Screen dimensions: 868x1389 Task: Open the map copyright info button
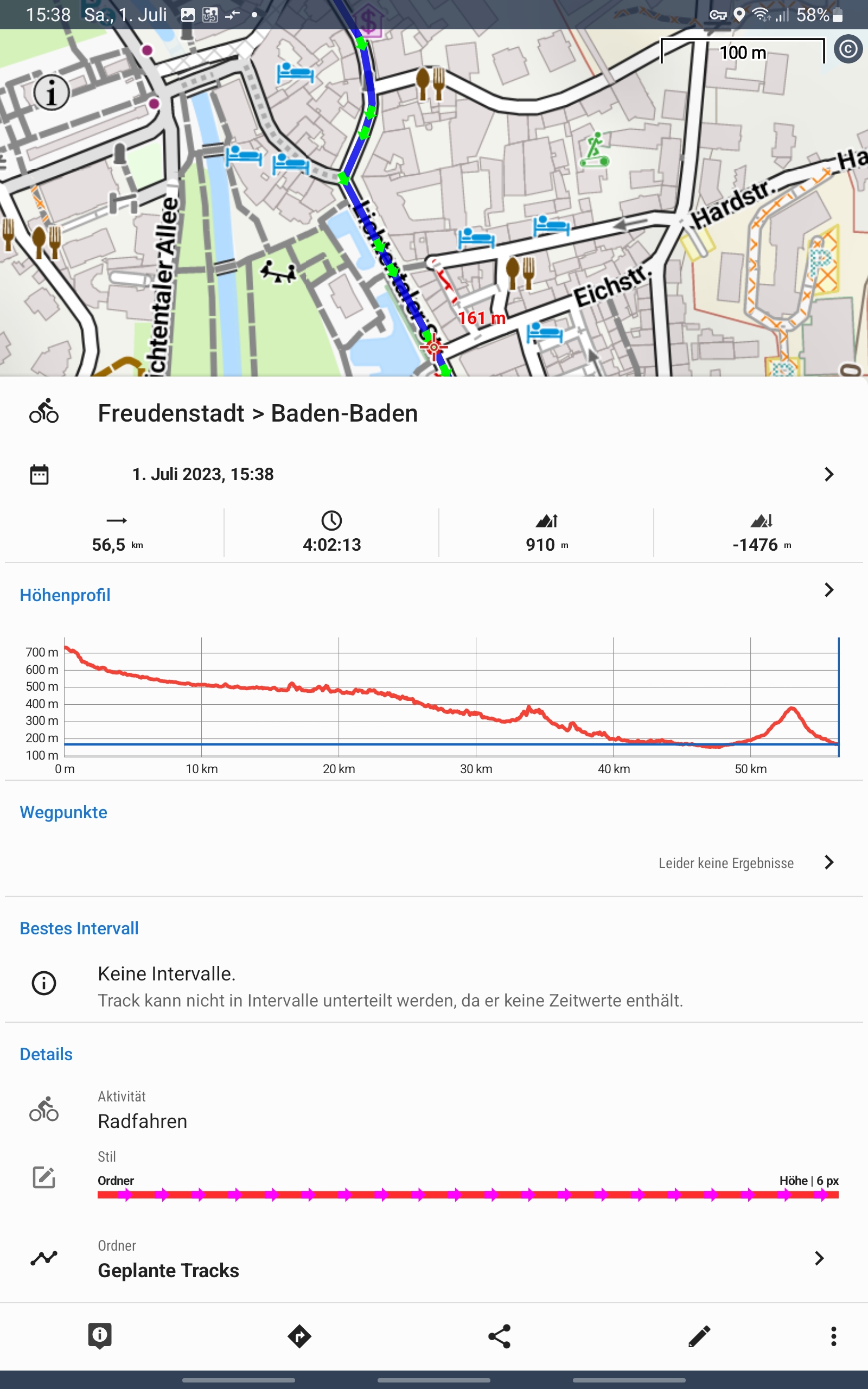coord(847,49)
